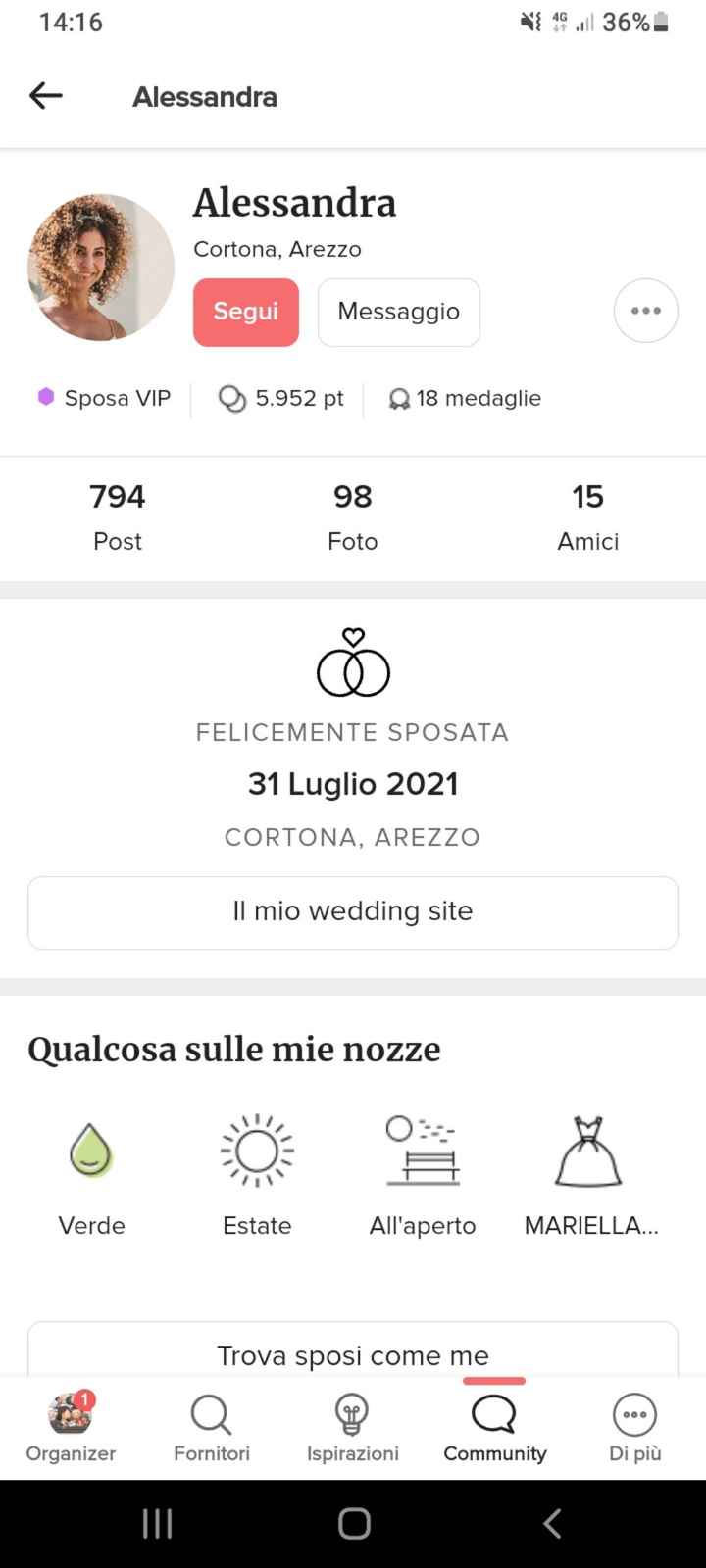Tap the system home button
The height and width of the screenshot is (1568, 706).
(x=354, y=1523)
